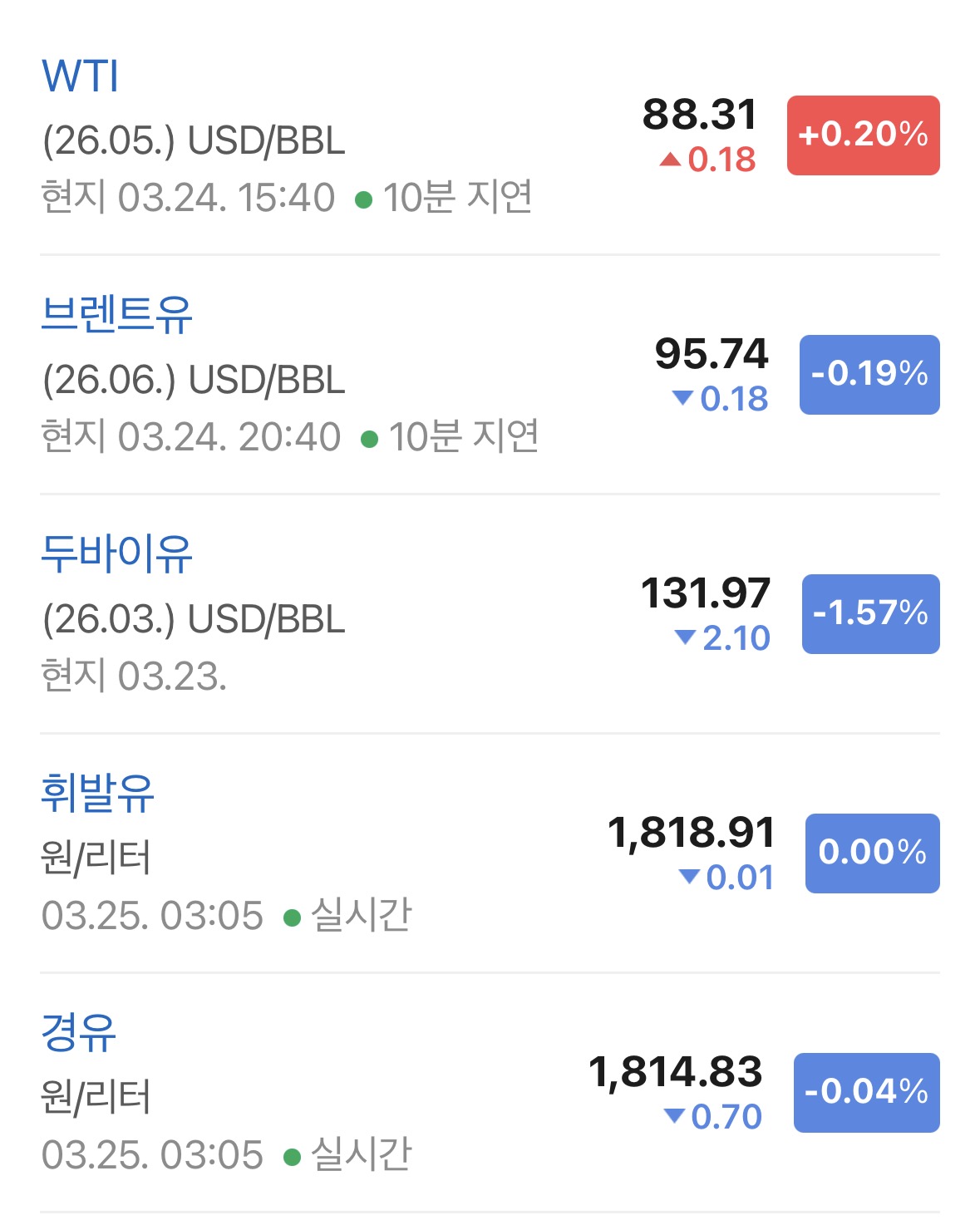Image resolution: width=980 pixels, height=1220 pixels.
Task: Open 휘발유 price details
Action: click(x=97, y=793)
